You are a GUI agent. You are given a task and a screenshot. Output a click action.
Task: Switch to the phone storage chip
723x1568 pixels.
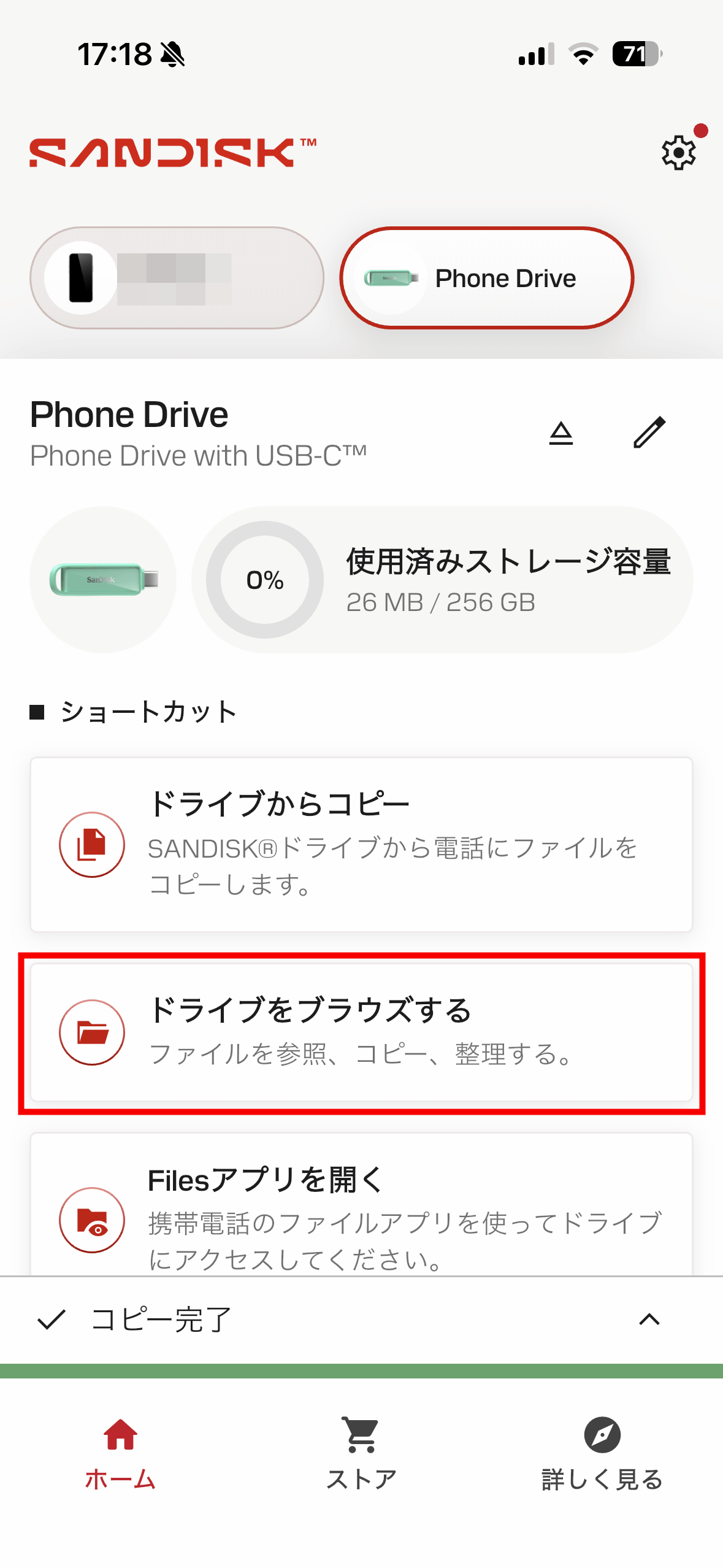tap(177, 278)
